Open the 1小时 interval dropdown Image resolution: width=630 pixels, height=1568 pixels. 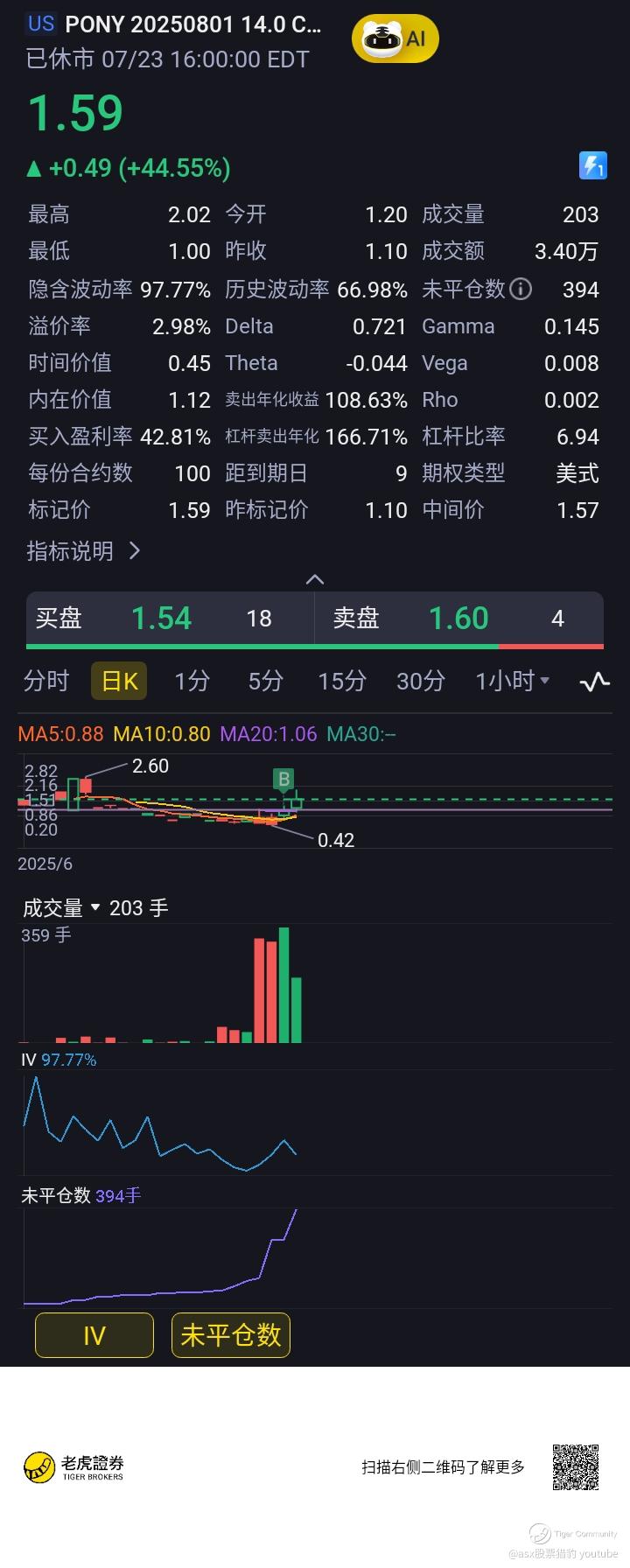[x=512, y=681]
